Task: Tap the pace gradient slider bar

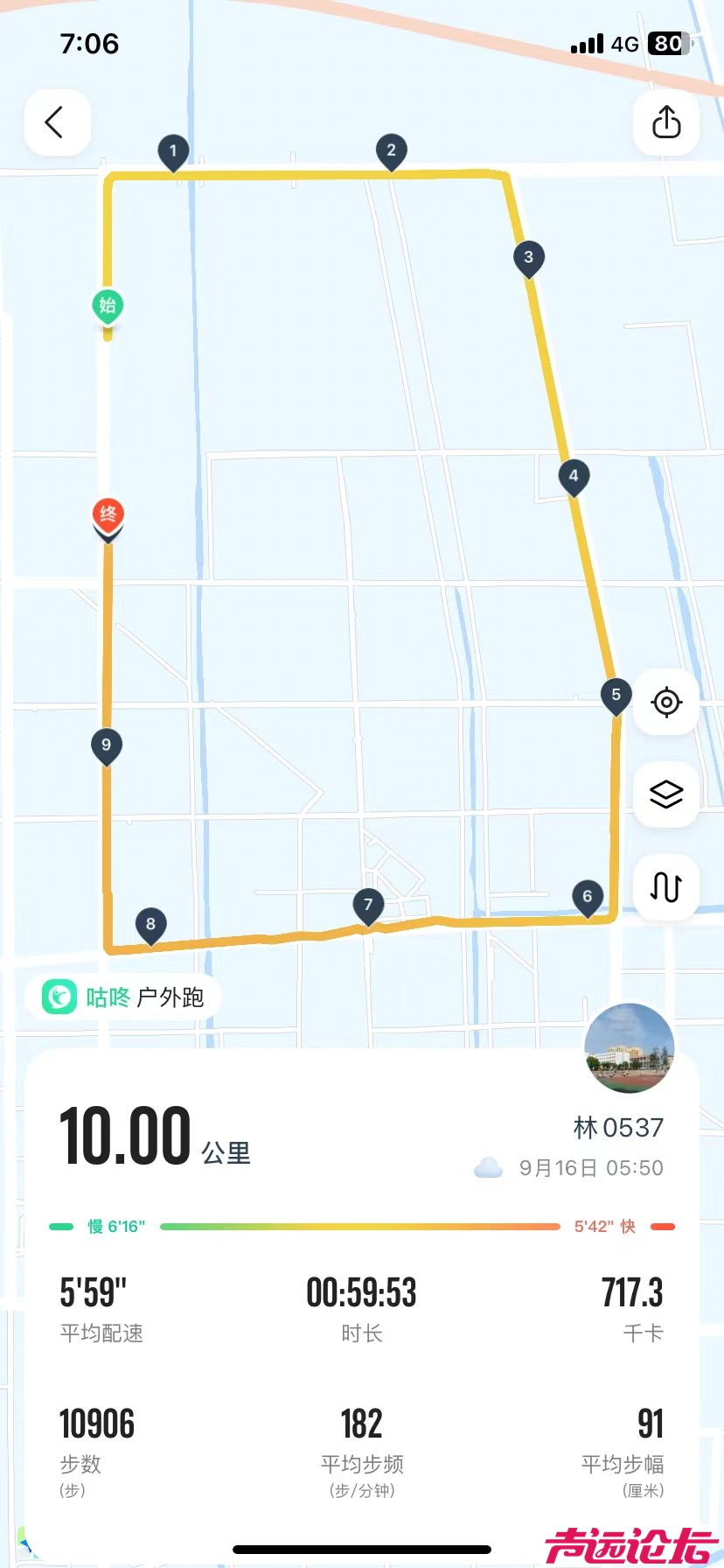Action: coord(359,1225)
